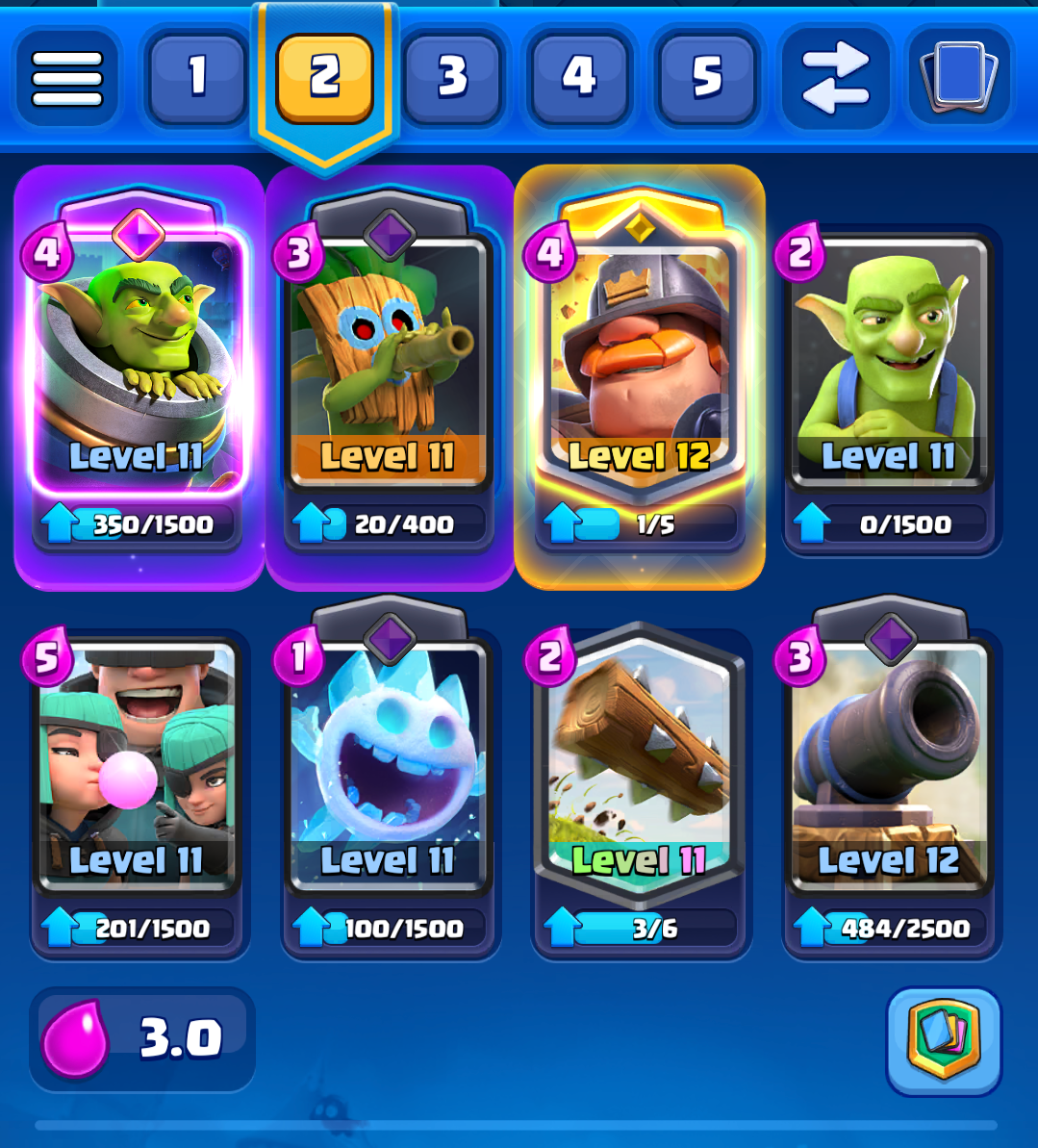Image resolution: width=1038 pixels, height=1148 pixels.
Task: Switch to deck slot 5
Action: pyautogui.click(x=707, y=78)
